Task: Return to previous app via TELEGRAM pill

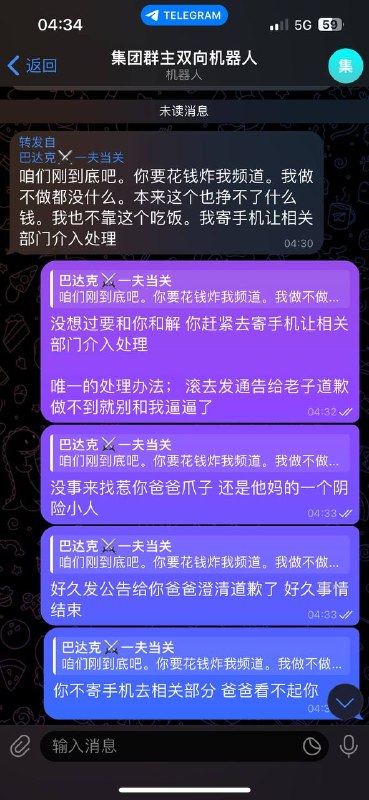Action: point(184,15)
